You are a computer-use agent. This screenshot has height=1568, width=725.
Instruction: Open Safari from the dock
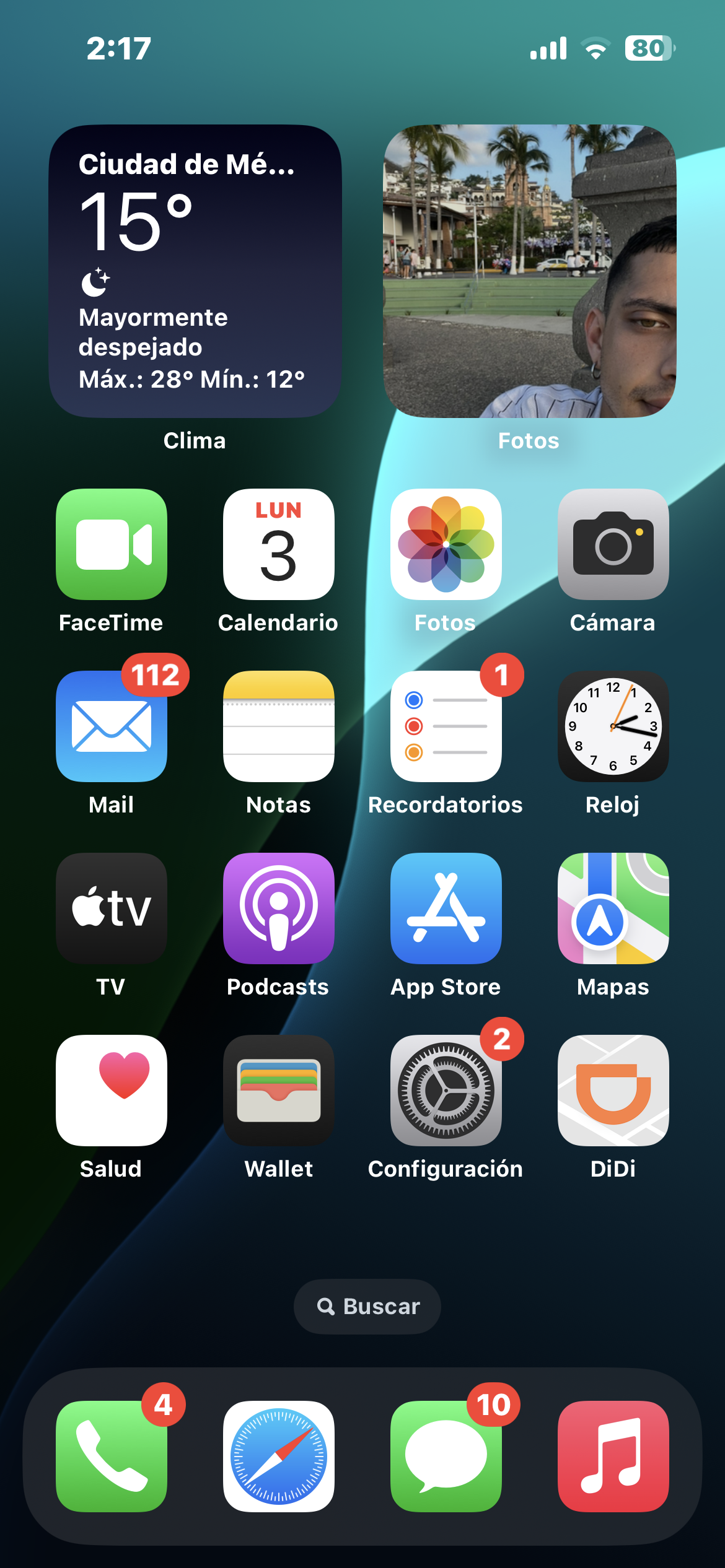[x=279, y=1457]
